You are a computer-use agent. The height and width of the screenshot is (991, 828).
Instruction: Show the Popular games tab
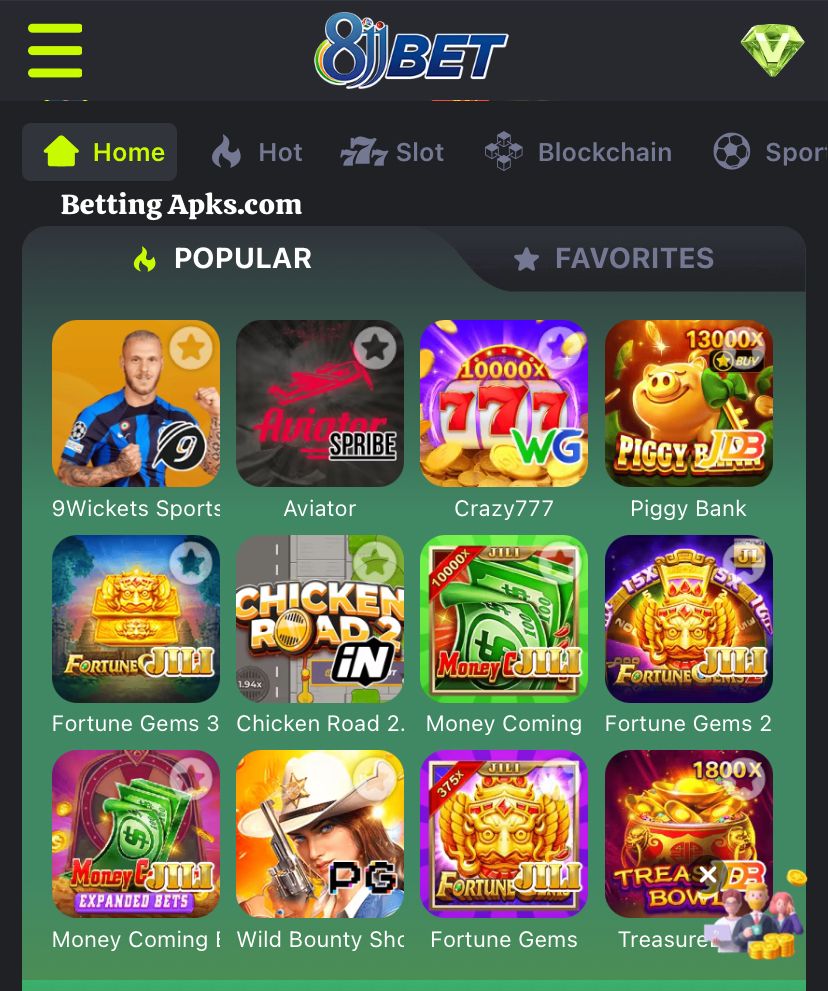pos(223,259)
